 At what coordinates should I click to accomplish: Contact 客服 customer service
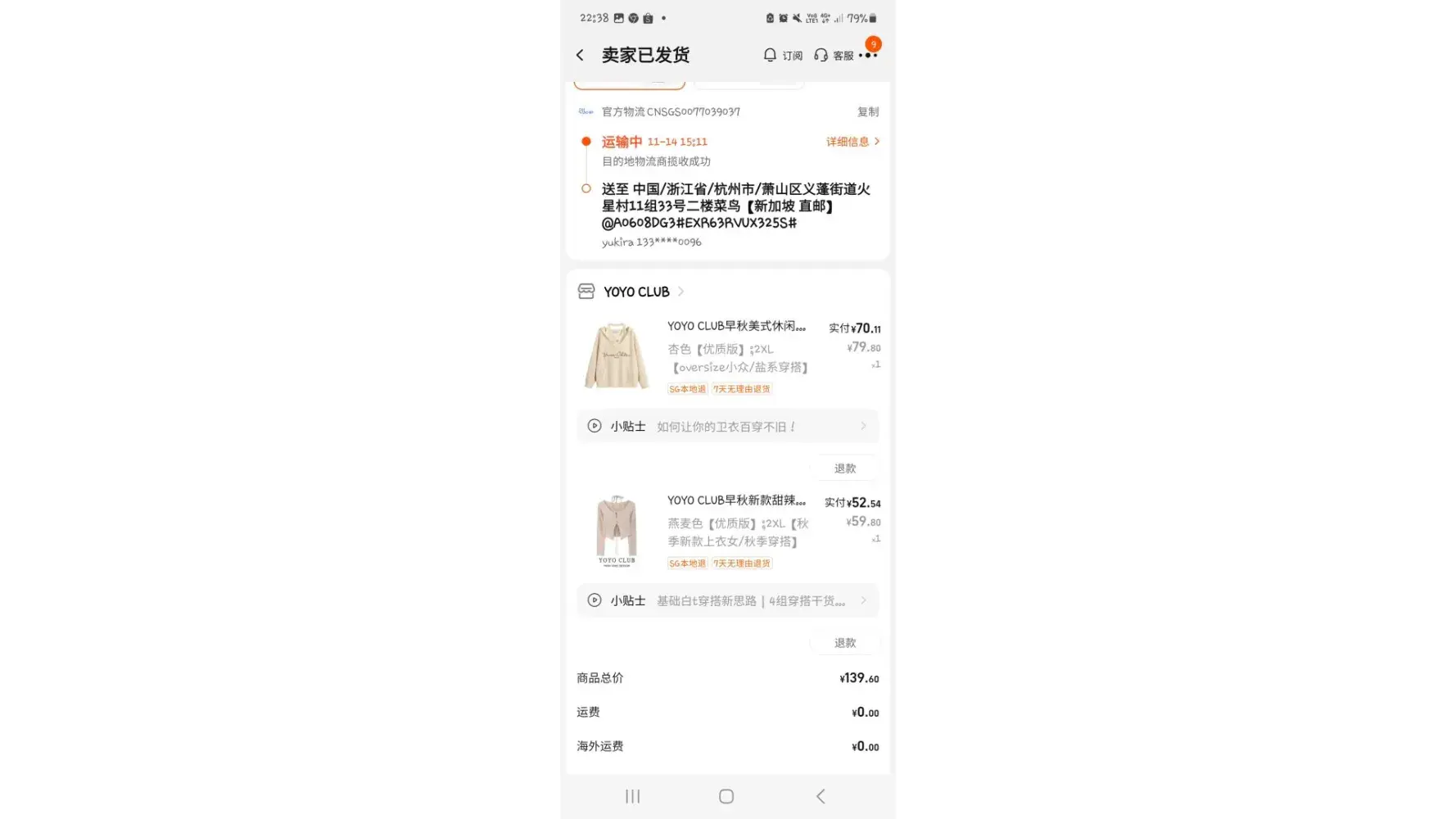[834, 55]
